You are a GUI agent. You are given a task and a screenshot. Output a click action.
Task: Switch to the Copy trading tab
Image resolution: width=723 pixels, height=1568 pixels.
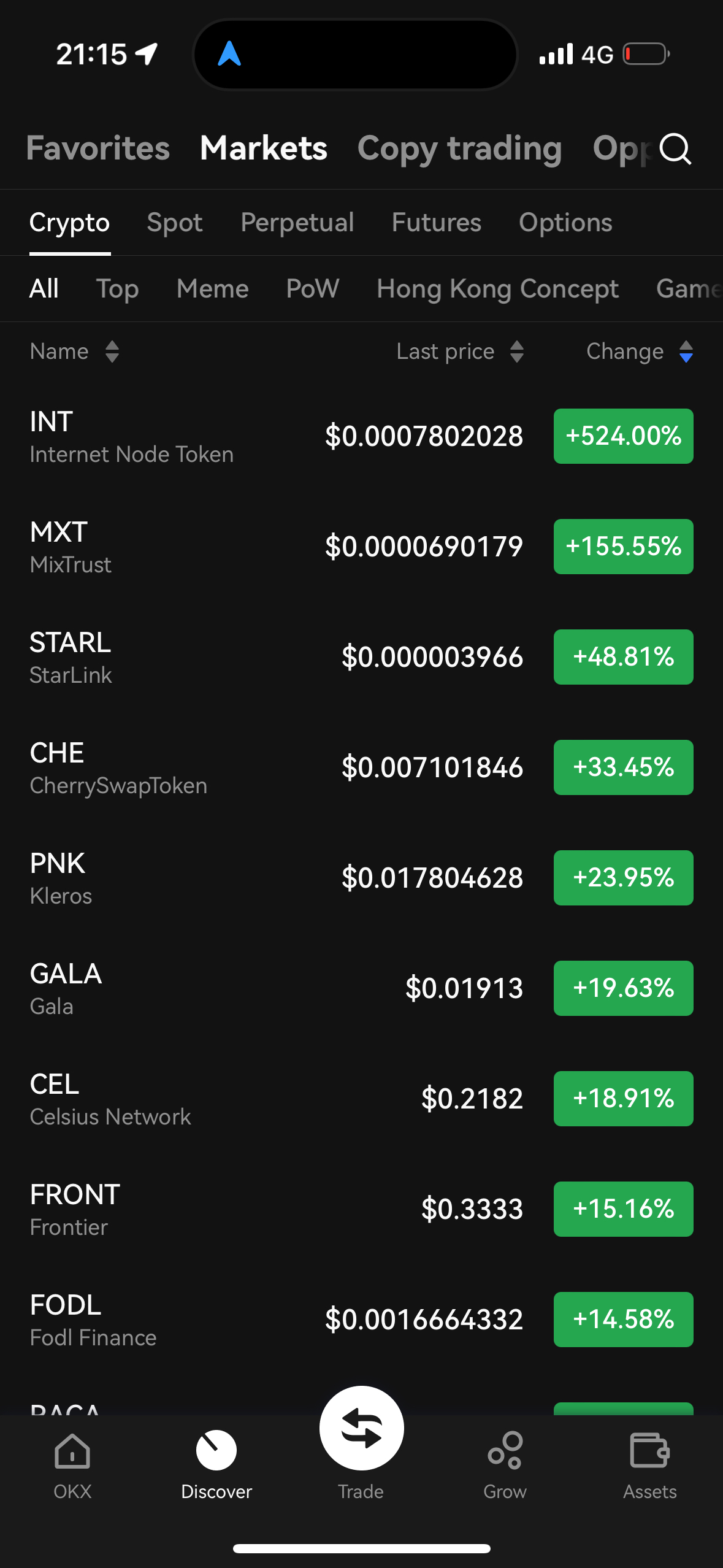[460, 149]
